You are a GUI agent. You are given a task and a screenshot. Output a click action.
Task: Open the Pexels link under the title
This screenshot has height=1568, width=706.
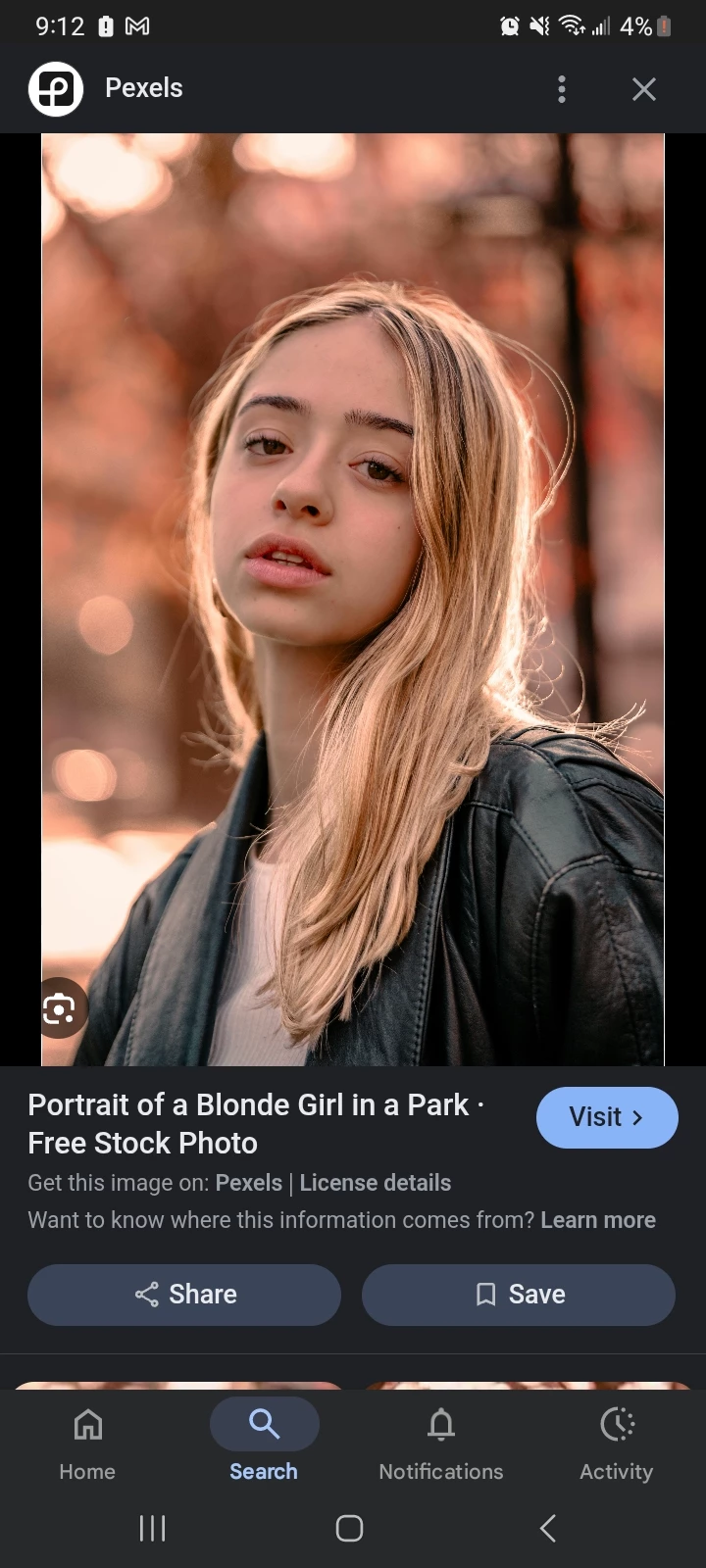248,1183
